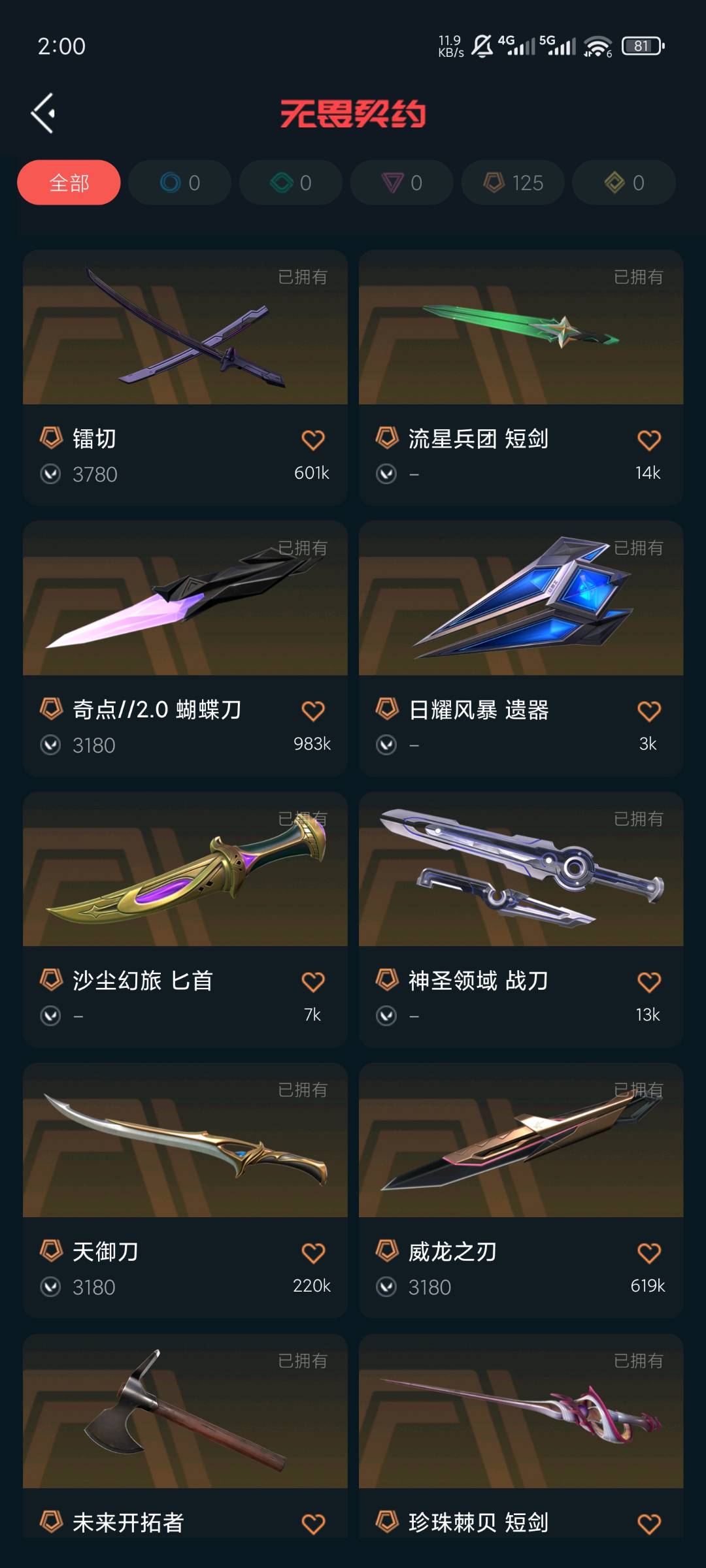706x1568 pixels.
Task: Favorite the 神圣领域 战刀 skin
Action: point(649,982)
